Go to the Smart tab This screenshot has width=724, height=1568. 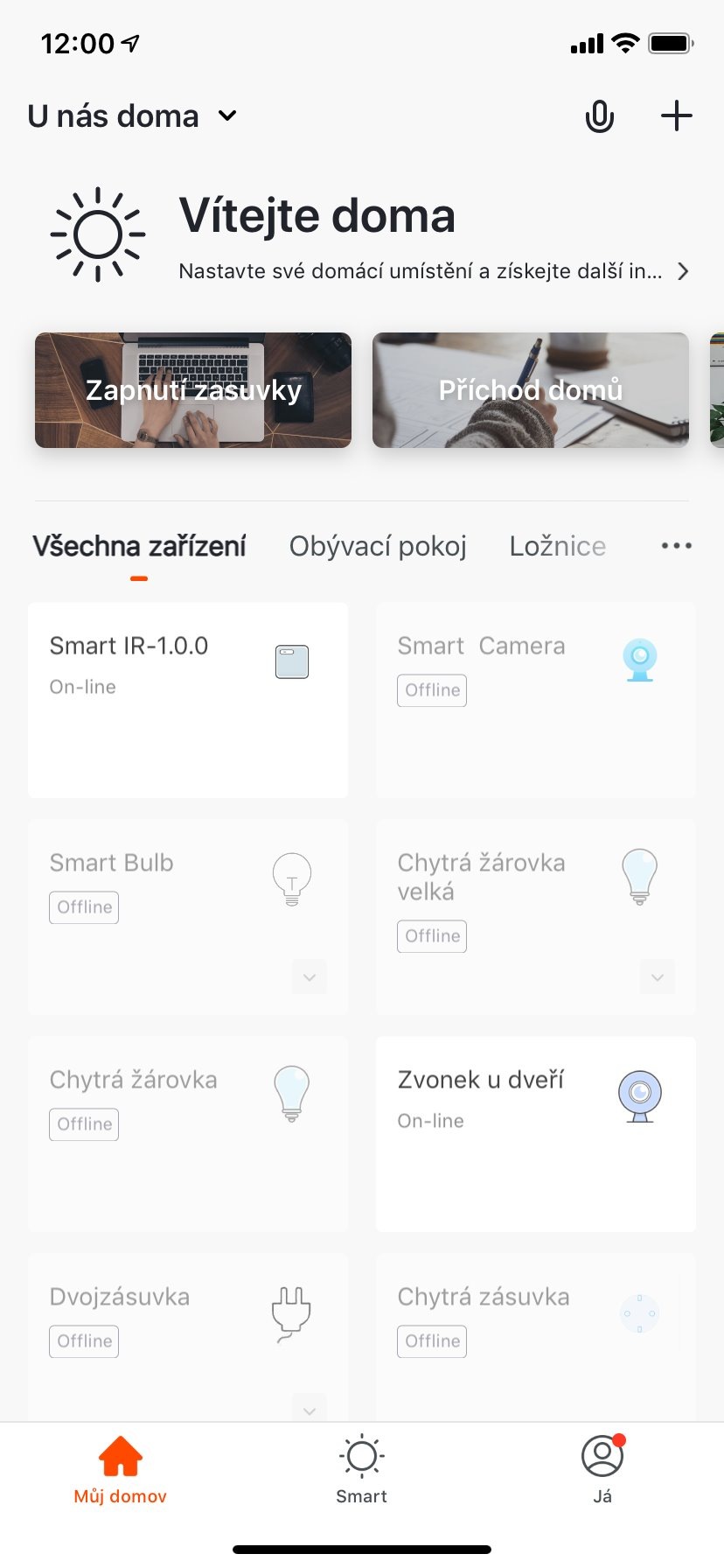point(362,1471)
